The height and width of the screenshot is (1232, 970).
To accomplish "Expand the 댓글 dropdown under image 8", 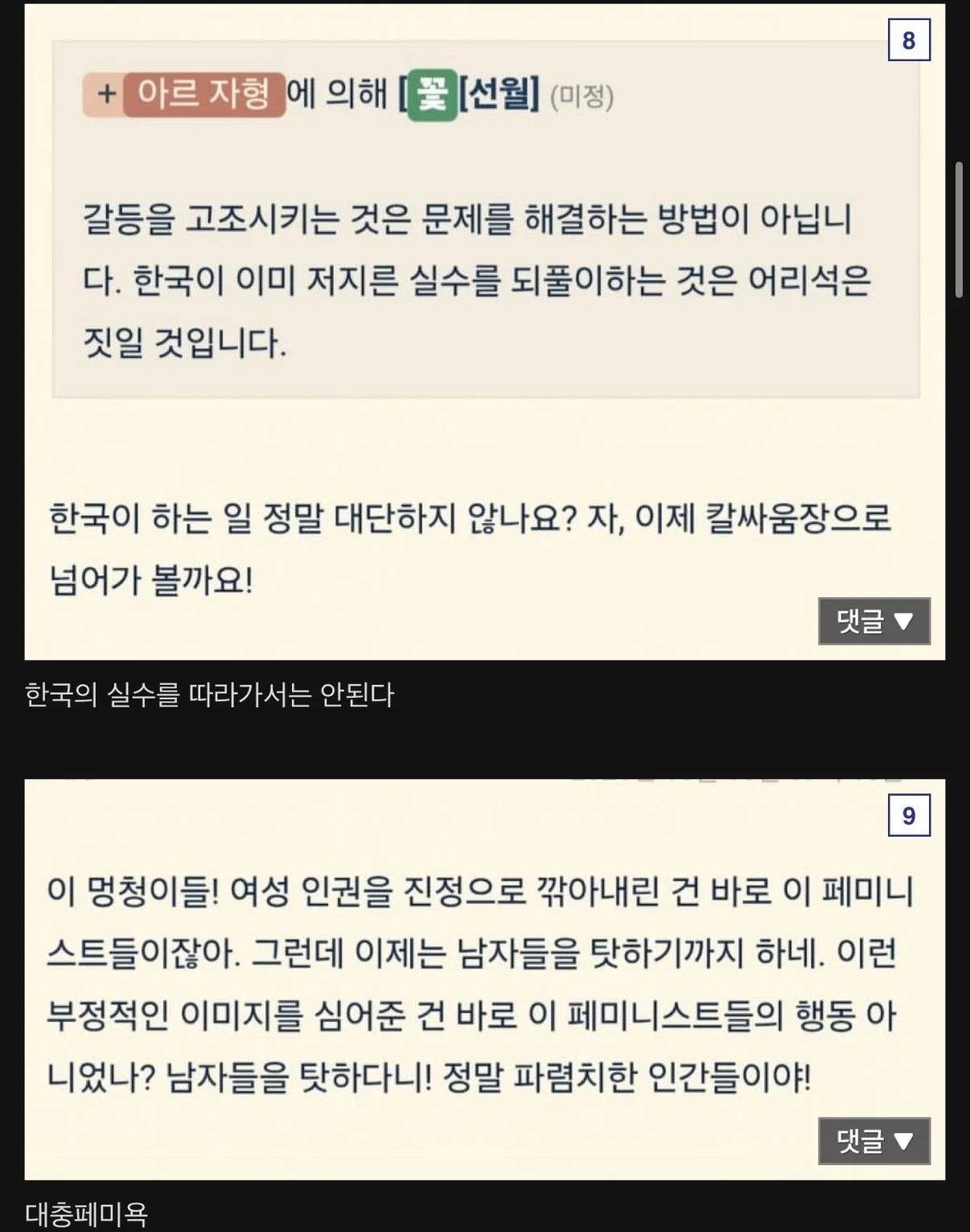I will coord(873,620).
